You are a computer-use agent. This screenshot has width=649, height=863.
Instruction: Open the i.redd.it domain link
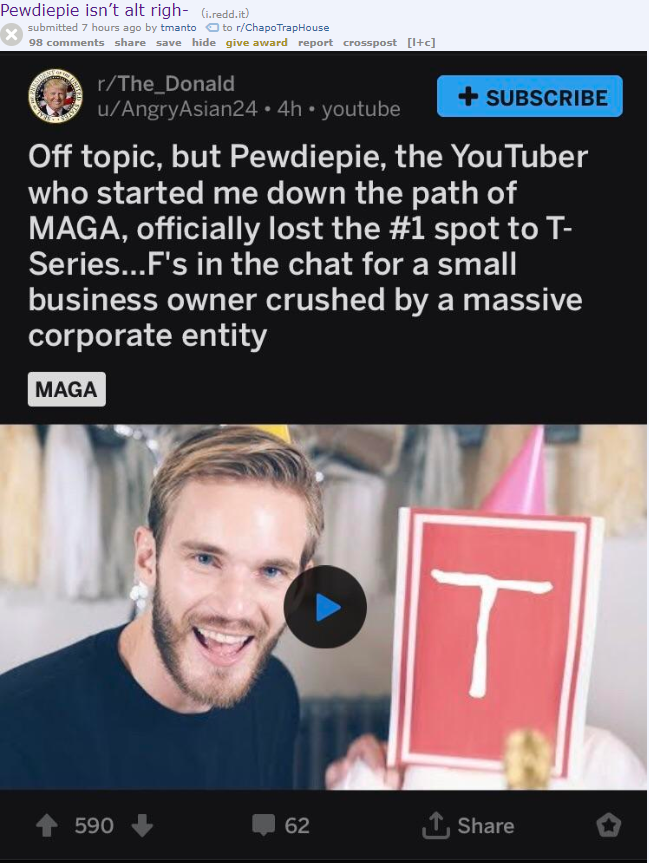[225, 13]
